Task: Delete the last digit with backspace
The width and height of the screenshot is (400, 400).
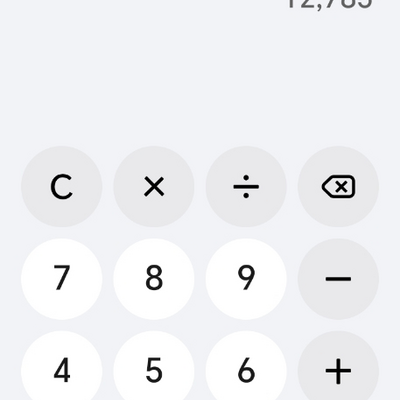Action: pyautogui.click(x=338, y=187)
